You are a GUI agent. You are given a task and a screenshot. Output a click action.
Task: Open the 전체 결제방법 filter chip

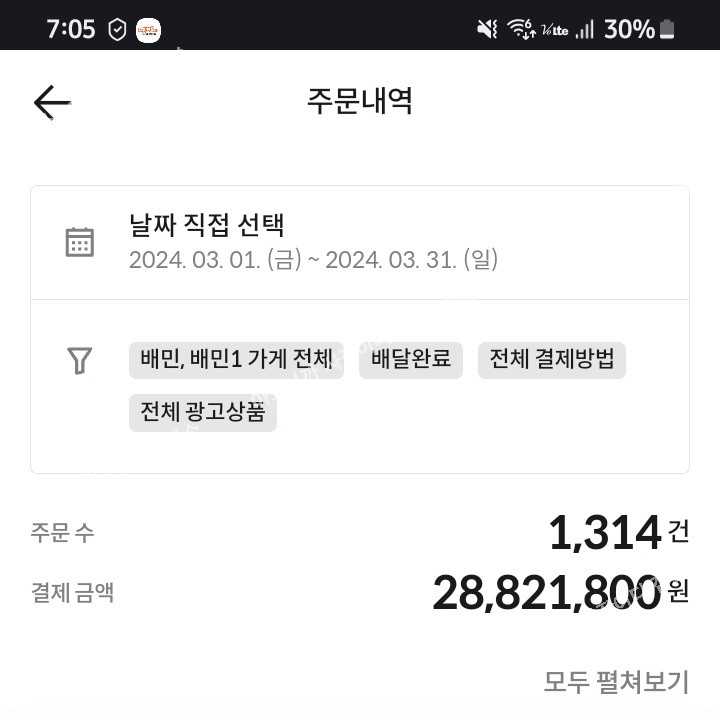(552, 360)
